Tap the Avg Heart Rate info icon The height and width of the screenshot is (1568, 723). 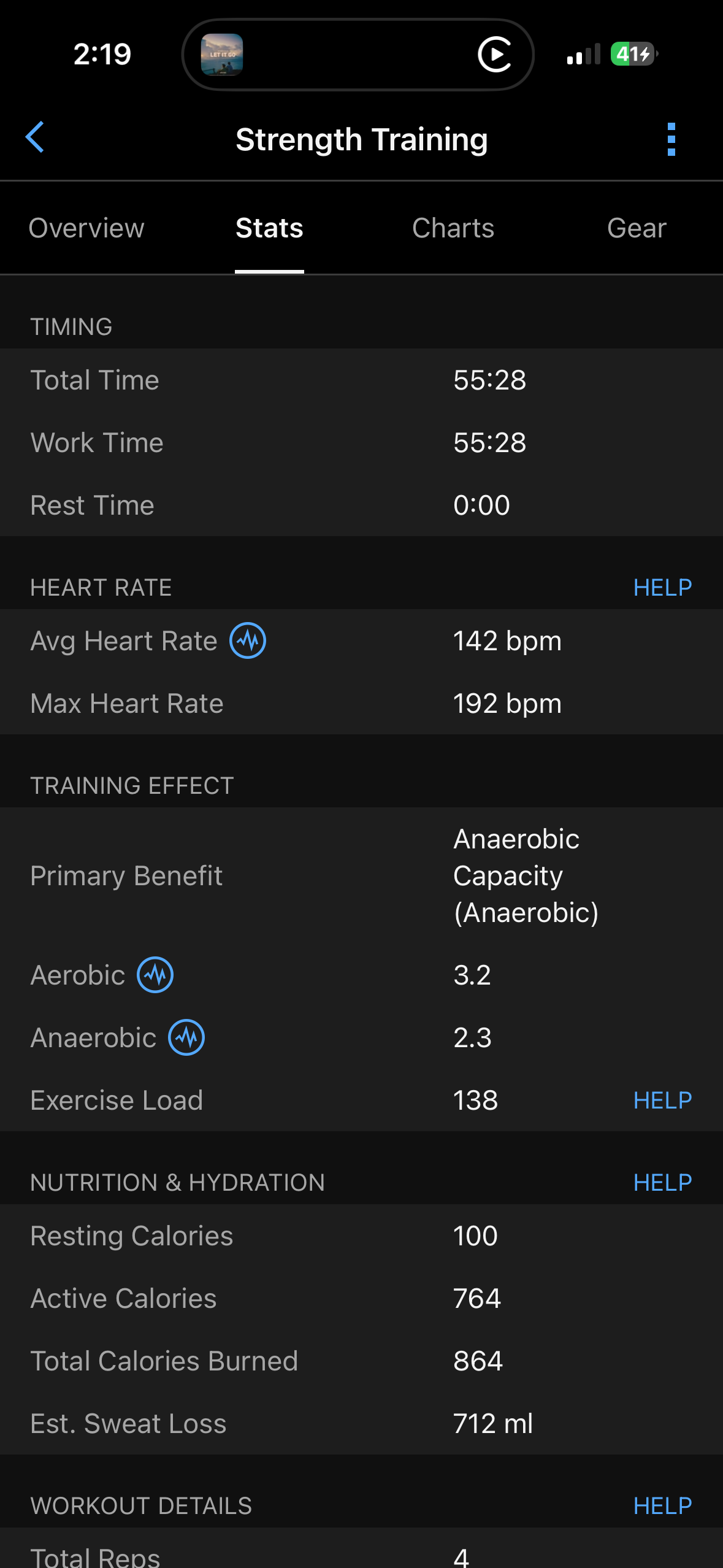(x=248, y=641)
